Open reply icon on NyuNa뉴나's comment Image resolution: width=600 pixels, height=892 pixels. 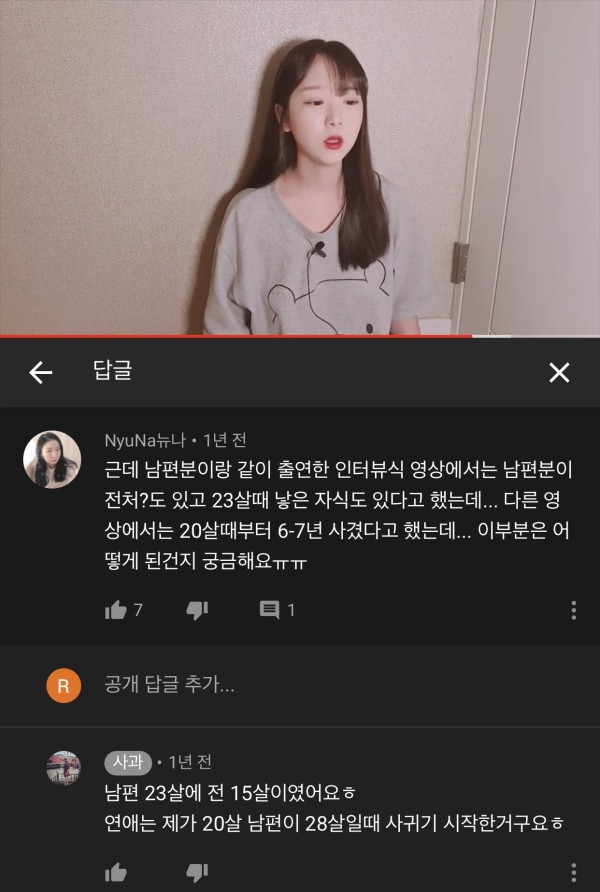(269, 609)
